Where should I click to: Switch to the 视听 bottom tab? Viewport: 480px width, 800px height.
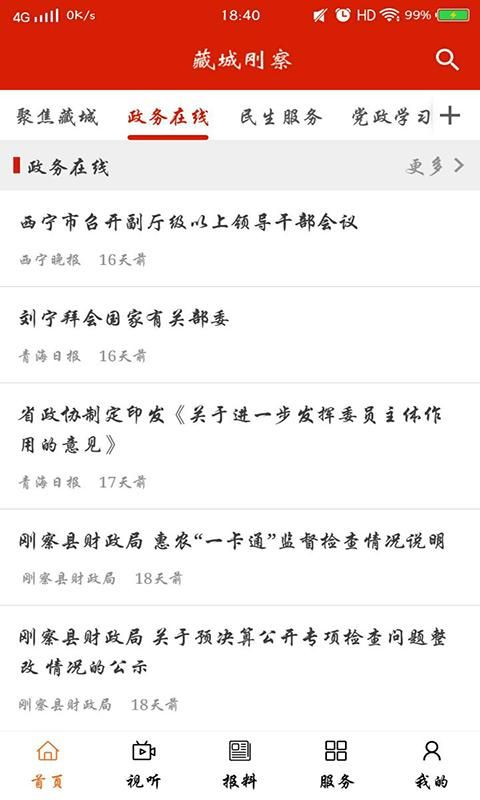tap(143, 764)
